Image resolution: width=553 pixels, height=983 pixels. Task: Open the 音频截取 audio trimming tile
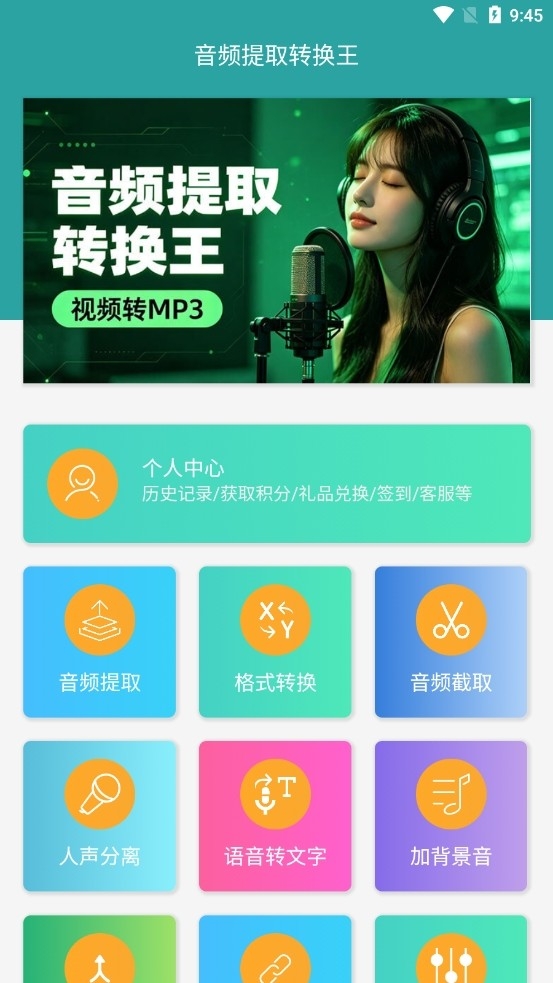click(451, 642)
